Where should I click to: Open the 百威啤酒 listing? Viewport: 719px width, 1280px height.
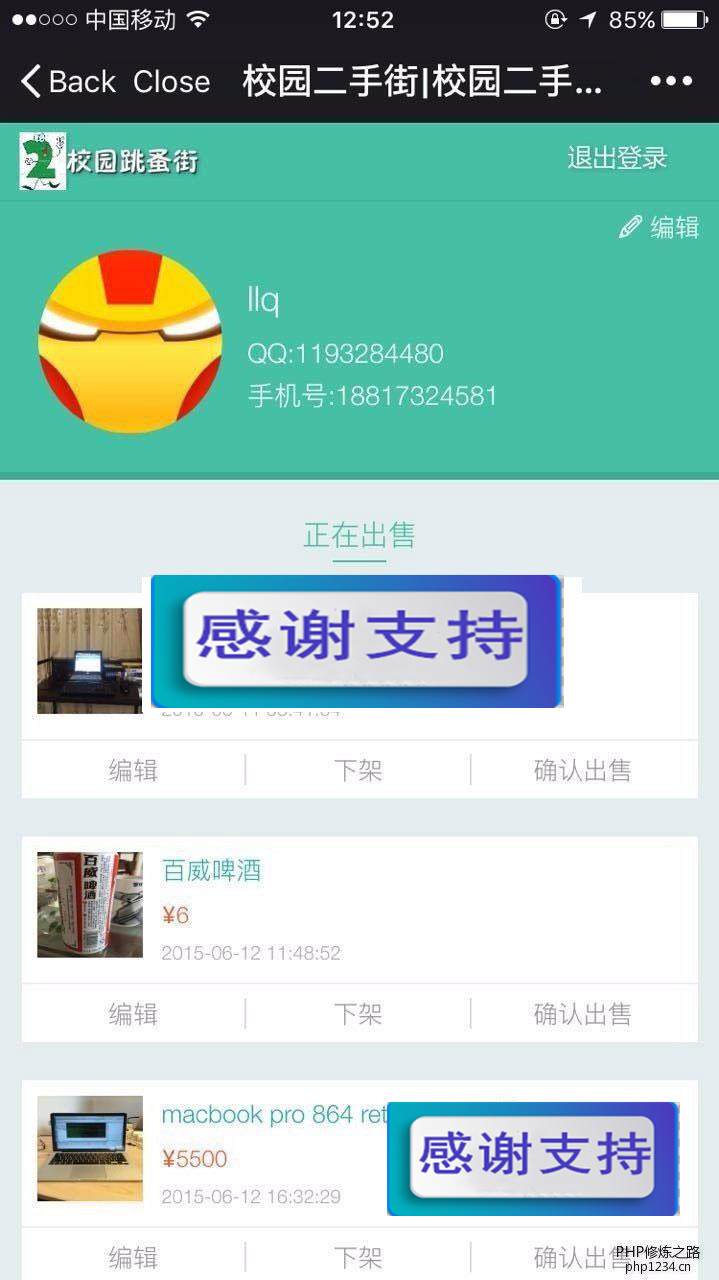(x=211, y=870)
